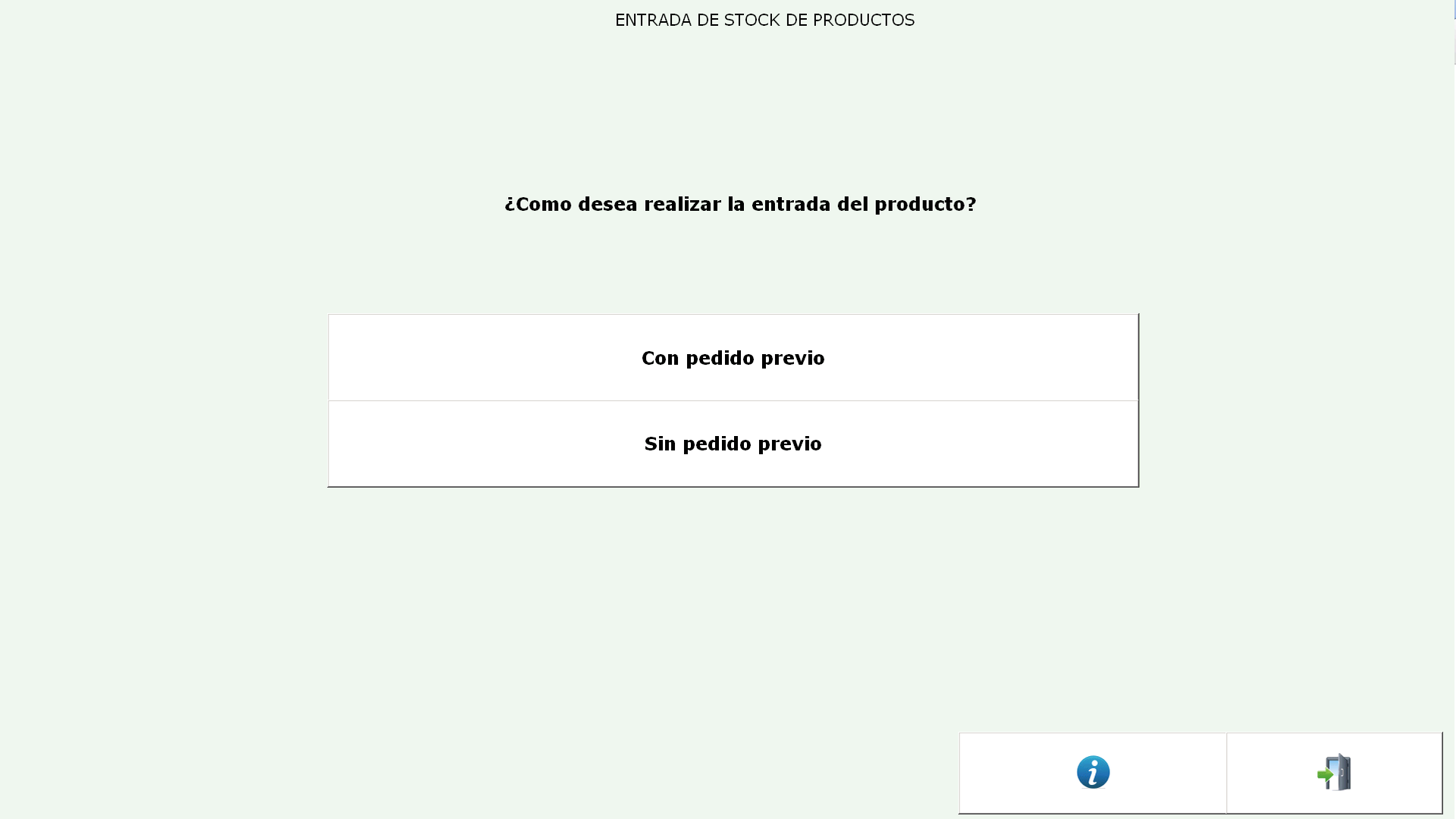
Task: Select the 'Con pedido previo' option
Action: pos(733,357)
